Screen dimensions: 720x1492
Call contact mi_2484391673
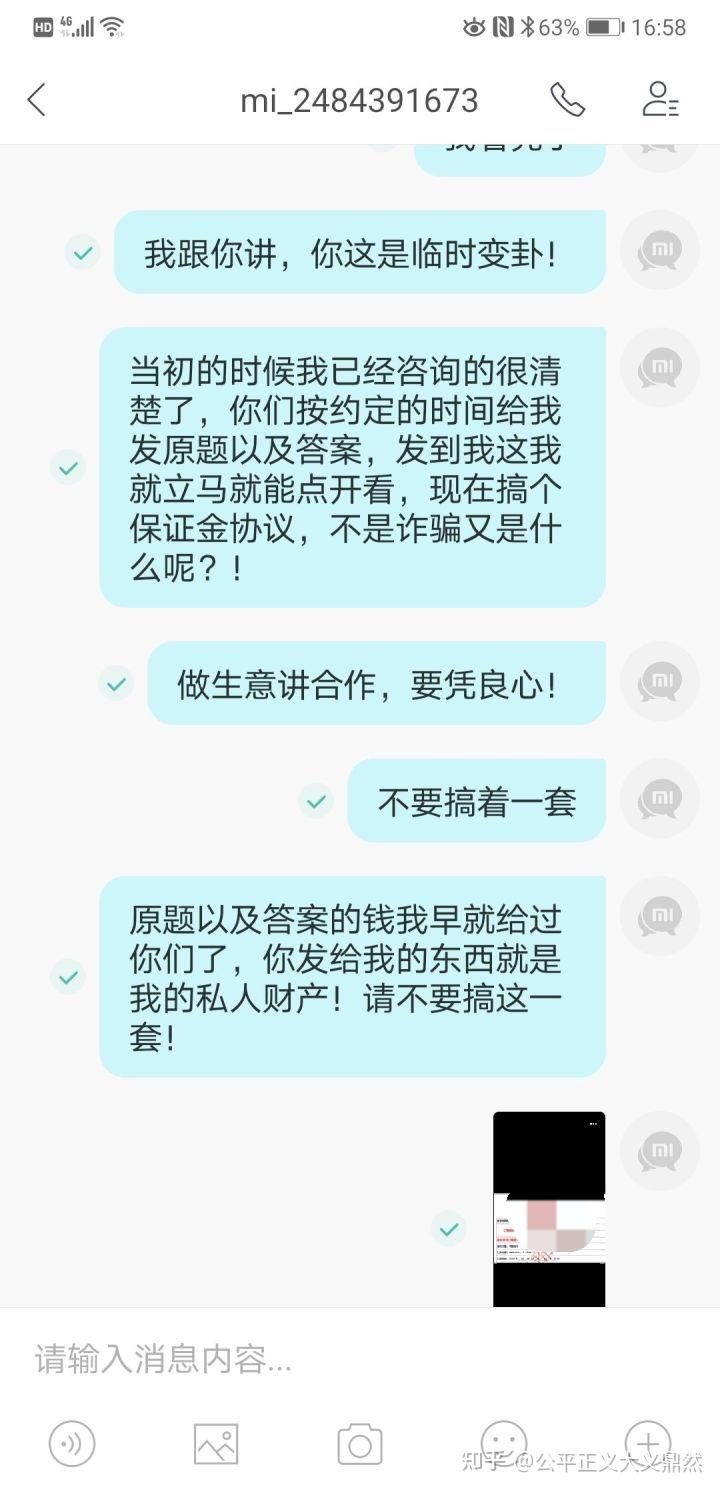point(567,100)
